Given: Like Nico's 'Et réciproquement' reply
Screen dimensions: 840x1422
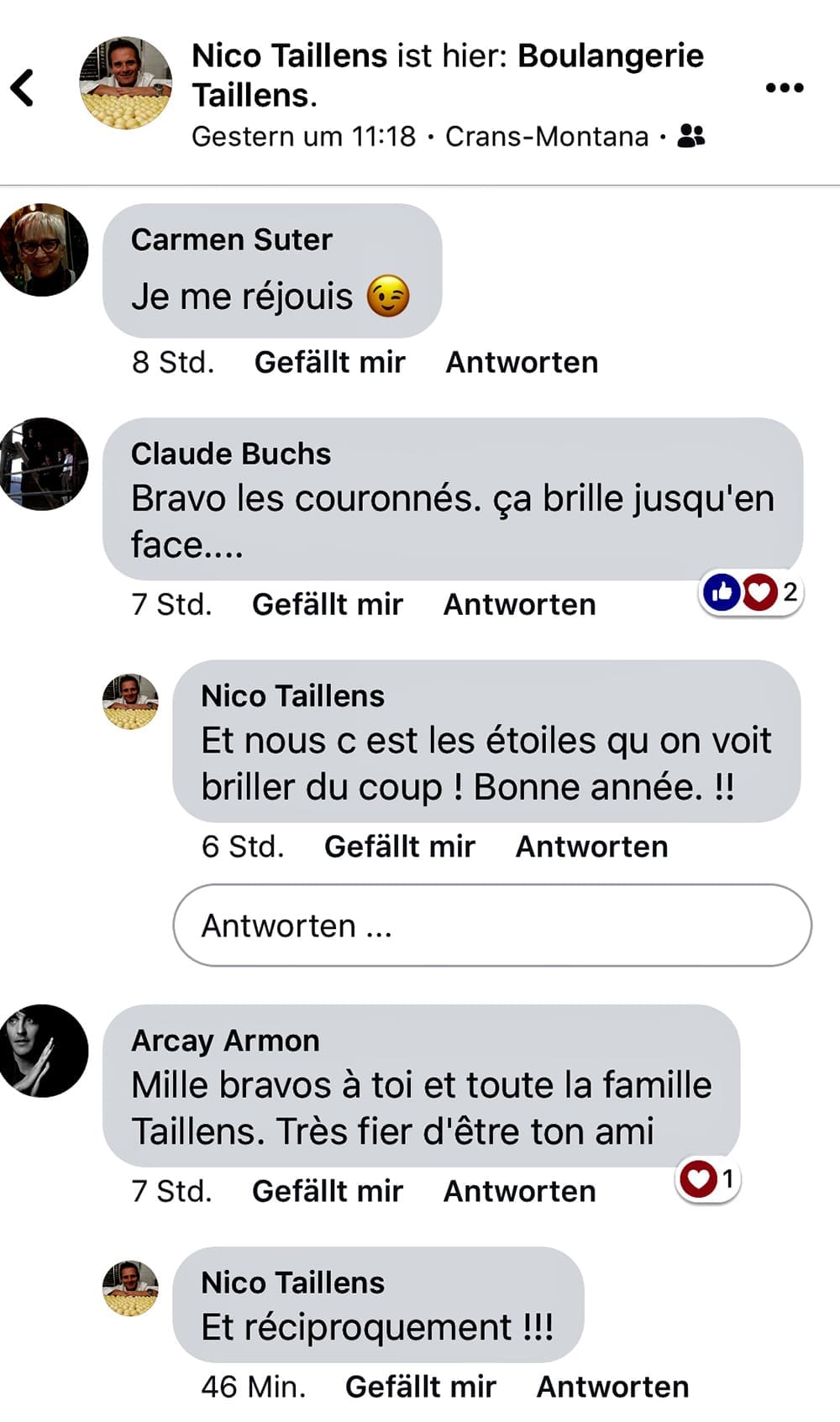Looking at the screenshot, I should point(420,1386).
